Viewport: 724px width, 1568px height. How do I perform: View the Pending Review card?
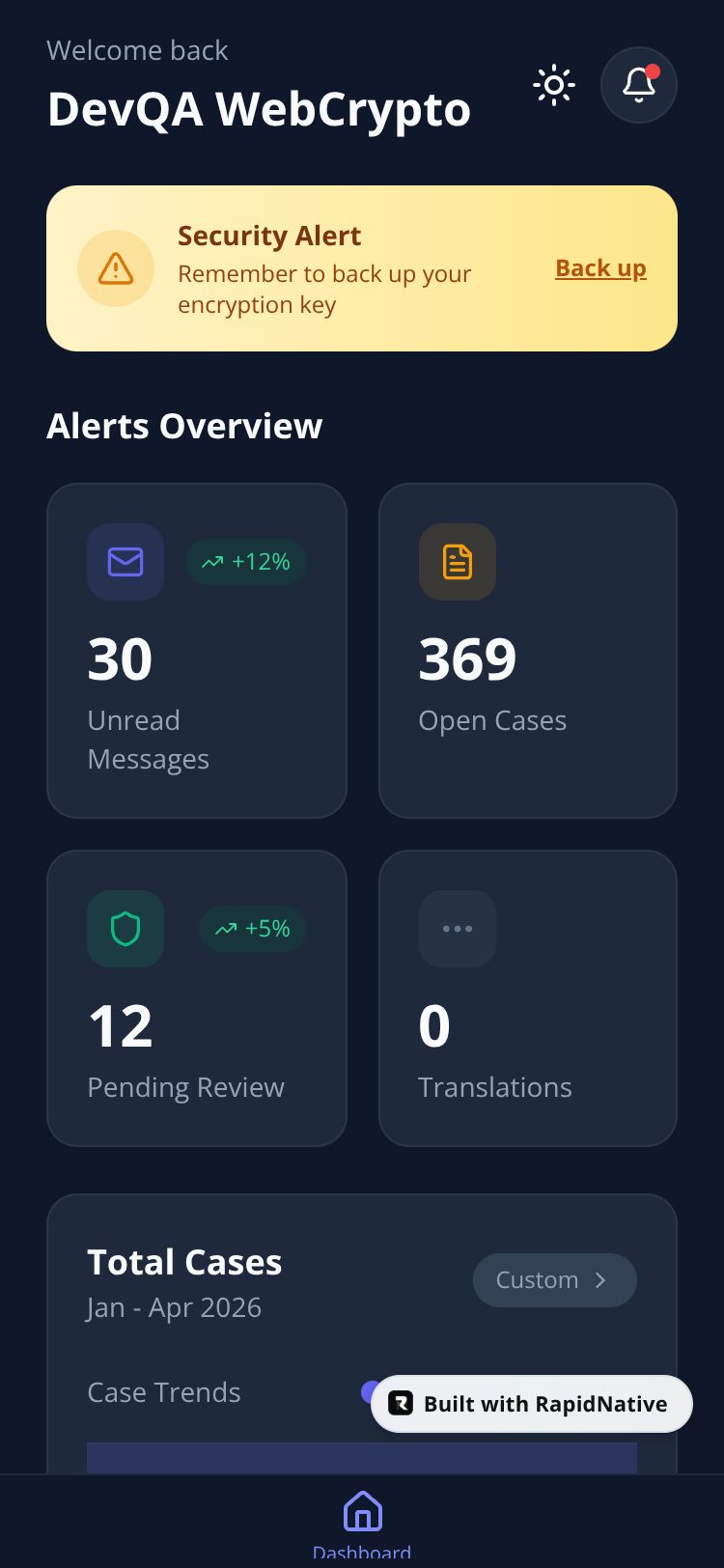tap(197, 997)
